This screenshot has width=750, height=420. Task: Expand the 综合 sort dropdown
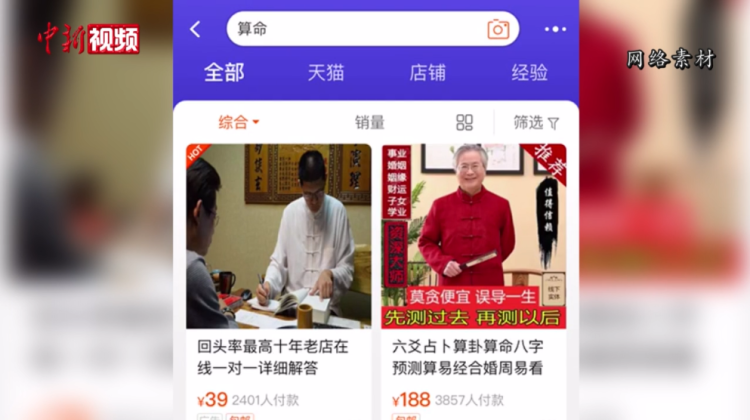239,123
